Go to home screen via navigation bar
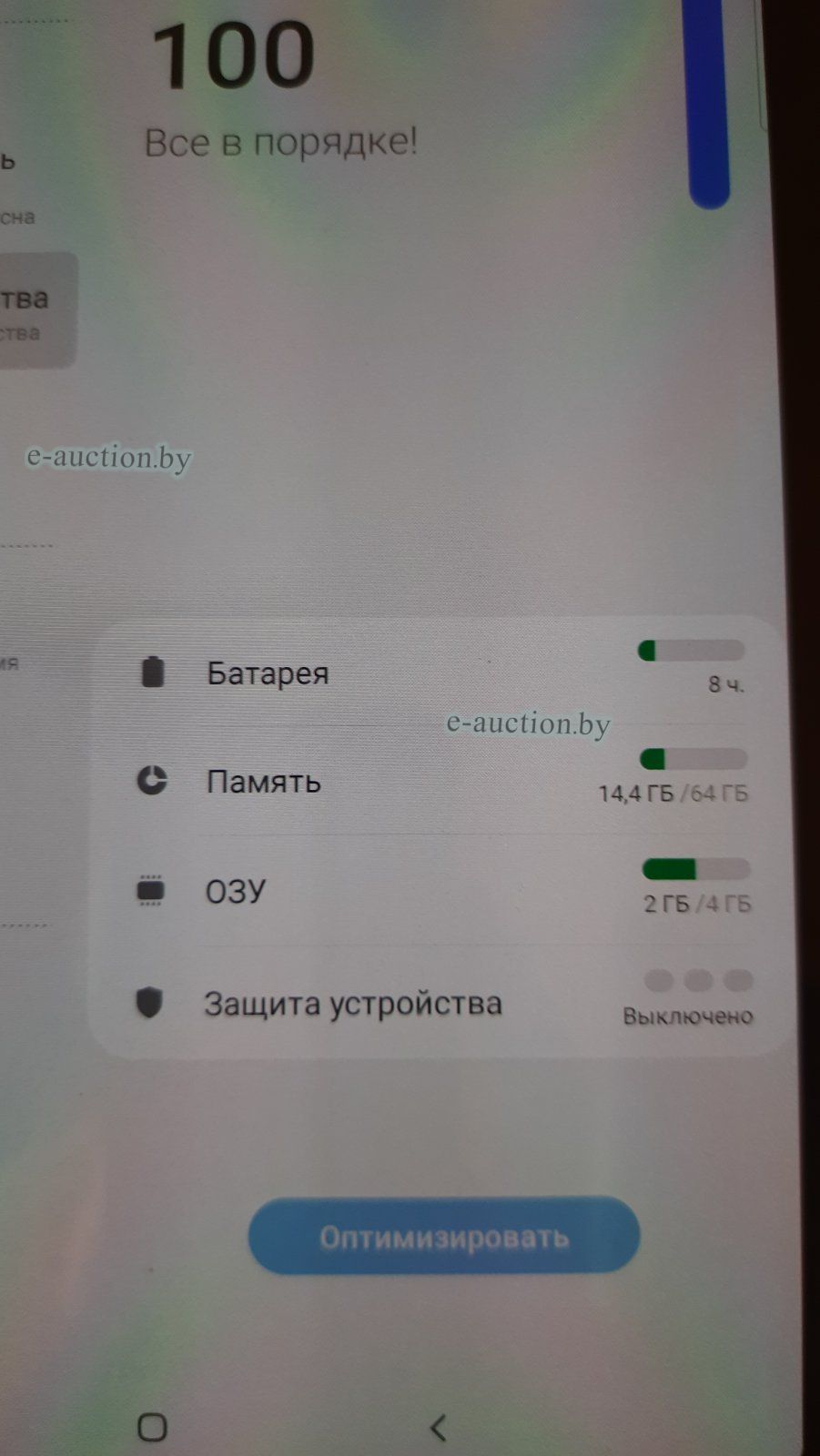The image size is (820, 1456). coord(152,1427)
